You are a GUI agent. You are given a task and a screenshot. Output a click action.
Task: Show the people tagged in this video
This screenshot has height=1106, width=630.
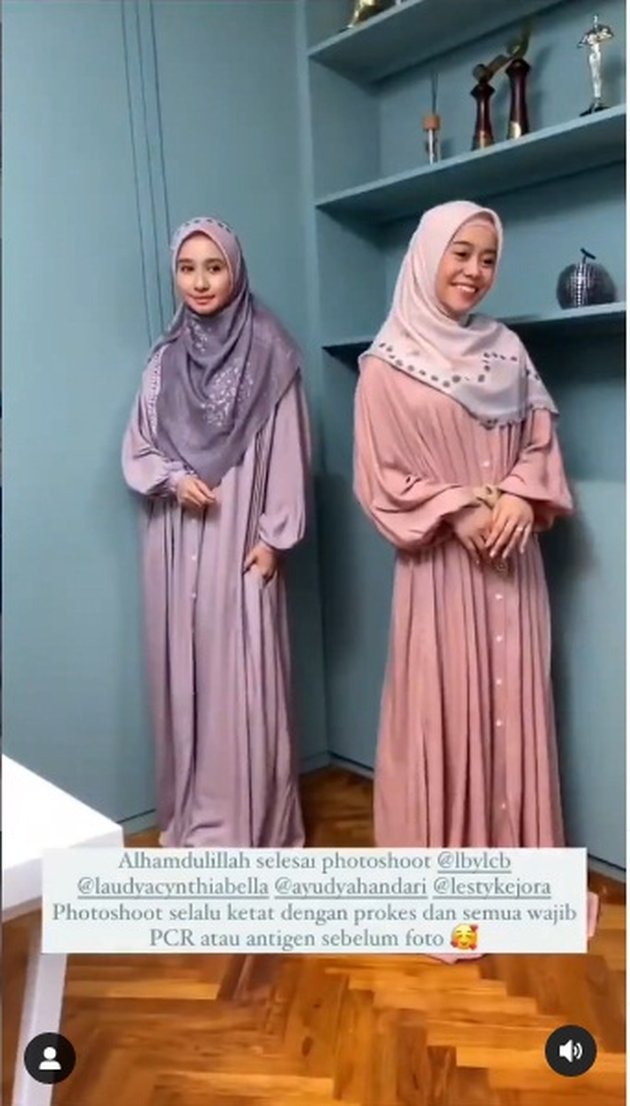click(x=49, y=1057)
